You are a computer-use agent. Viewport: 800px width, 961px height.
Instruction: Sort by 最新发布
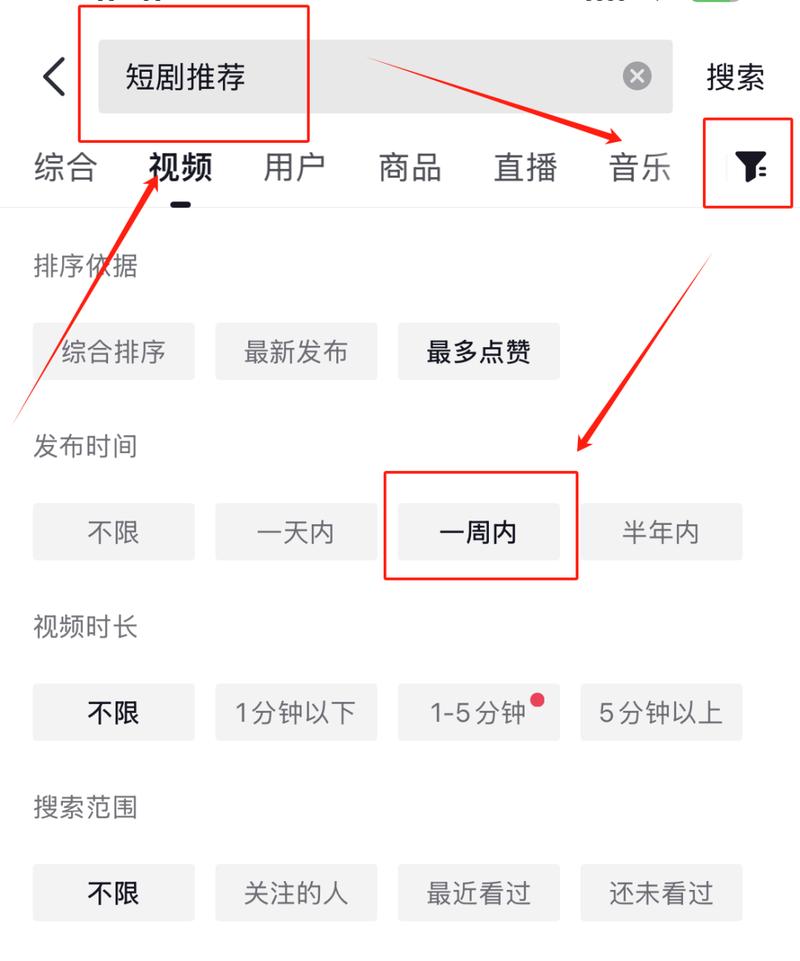click(x=296, y=352)
